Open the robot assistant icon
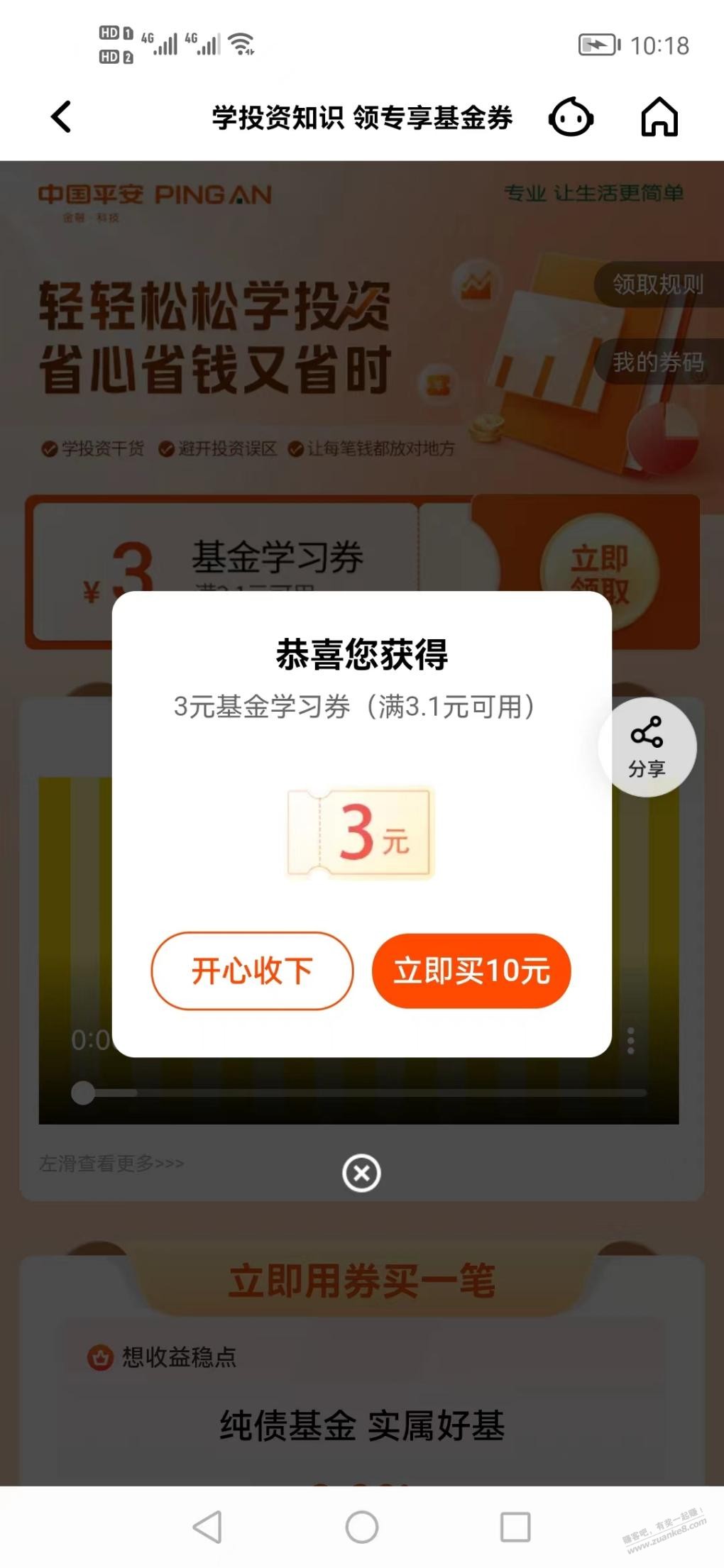The image size is (724, 1568). pos(571,118)
